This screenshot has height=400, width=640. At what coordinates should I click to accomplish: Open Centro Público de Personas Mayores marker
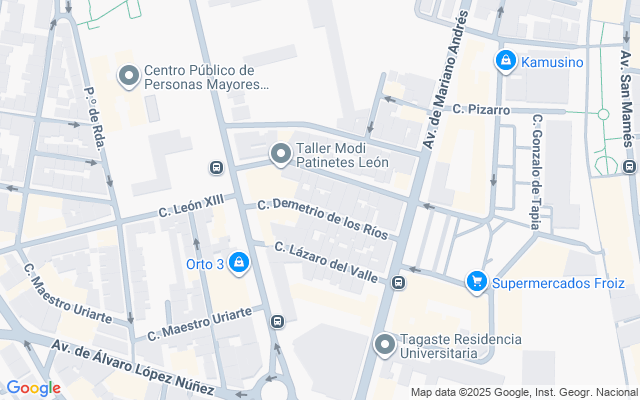click(x=128, y=76)
